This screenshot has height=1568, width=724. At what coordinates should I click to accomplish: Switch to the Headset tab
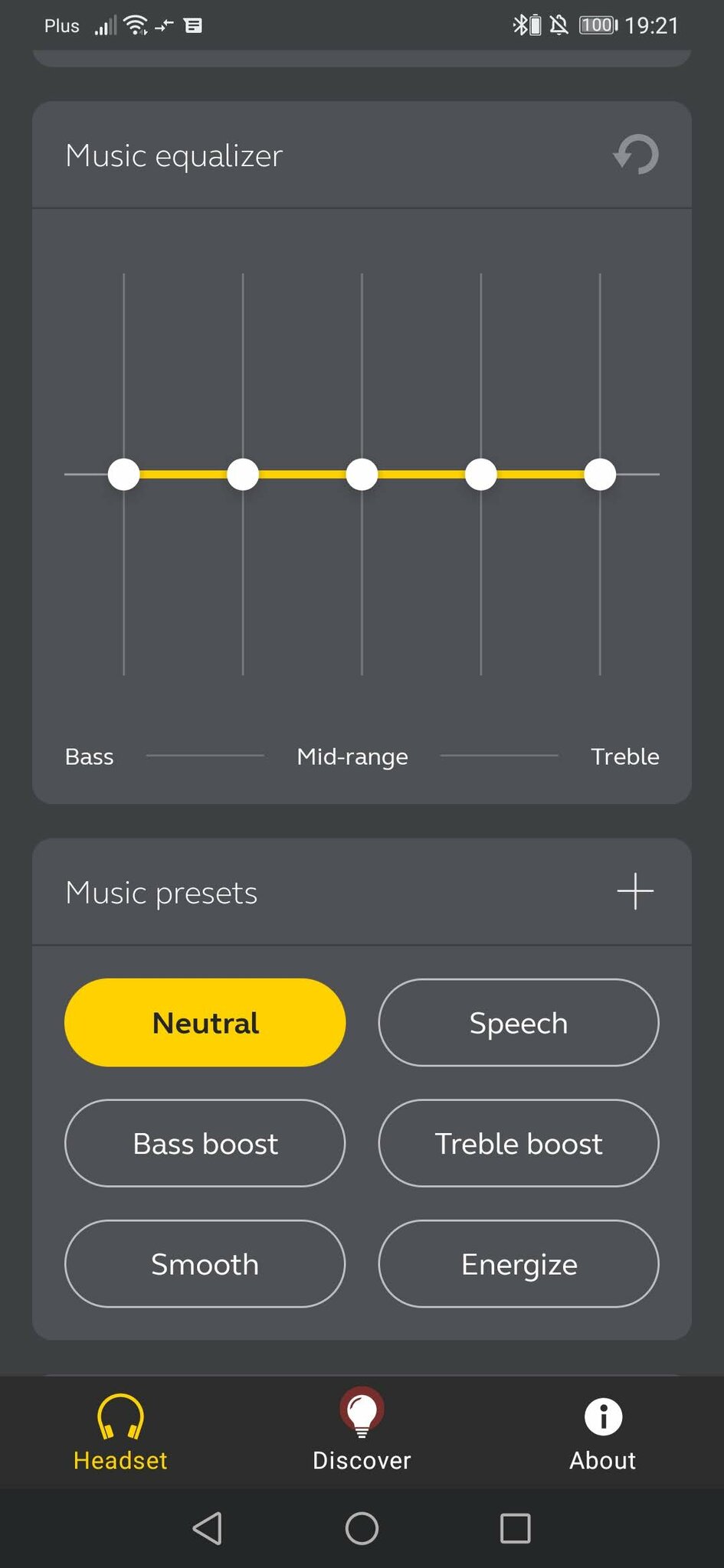tap(120, 1432)
